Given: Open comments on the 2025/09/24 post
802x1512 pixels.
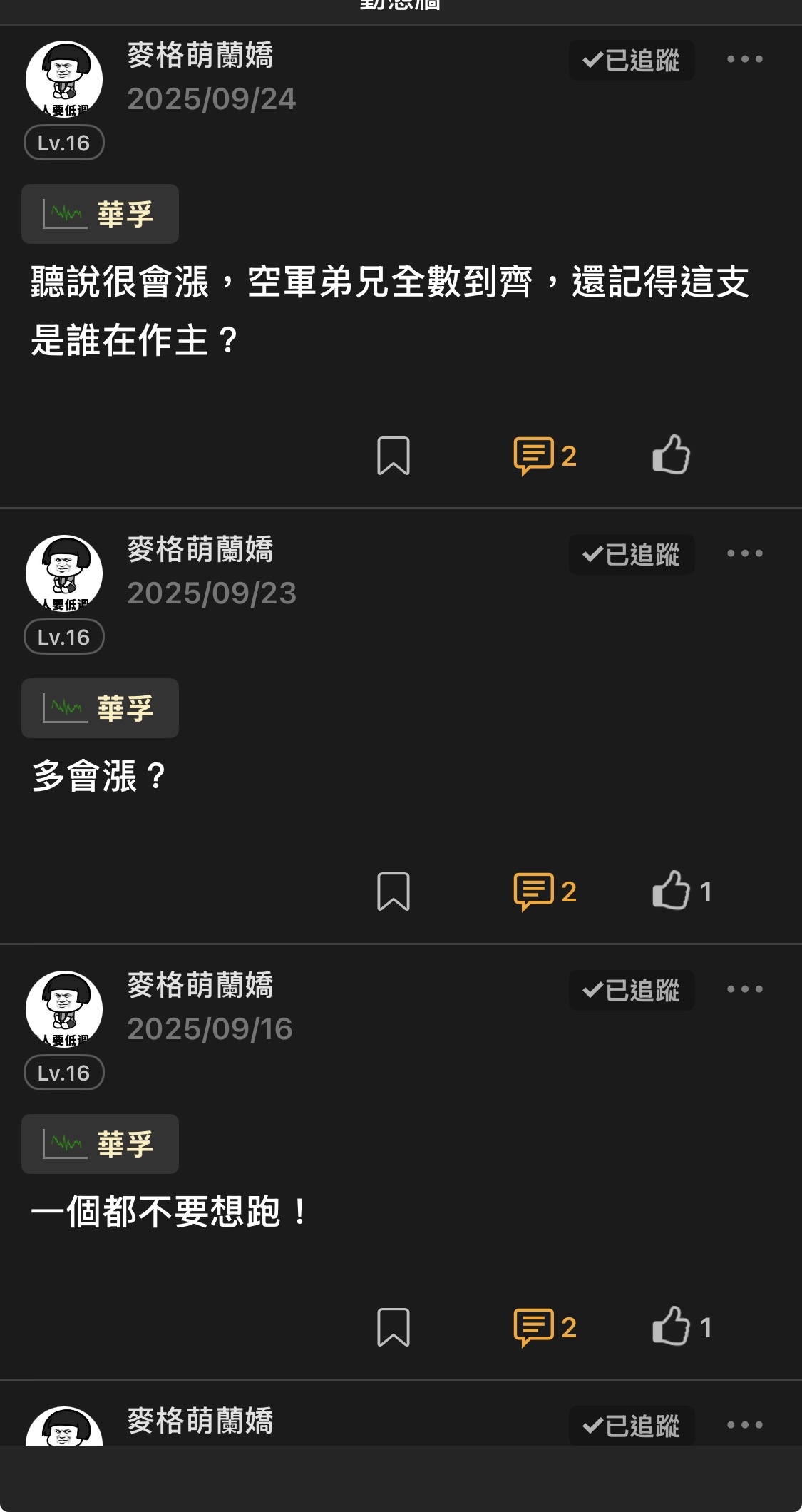Looking at the screenshot, I should click(545, 456).
